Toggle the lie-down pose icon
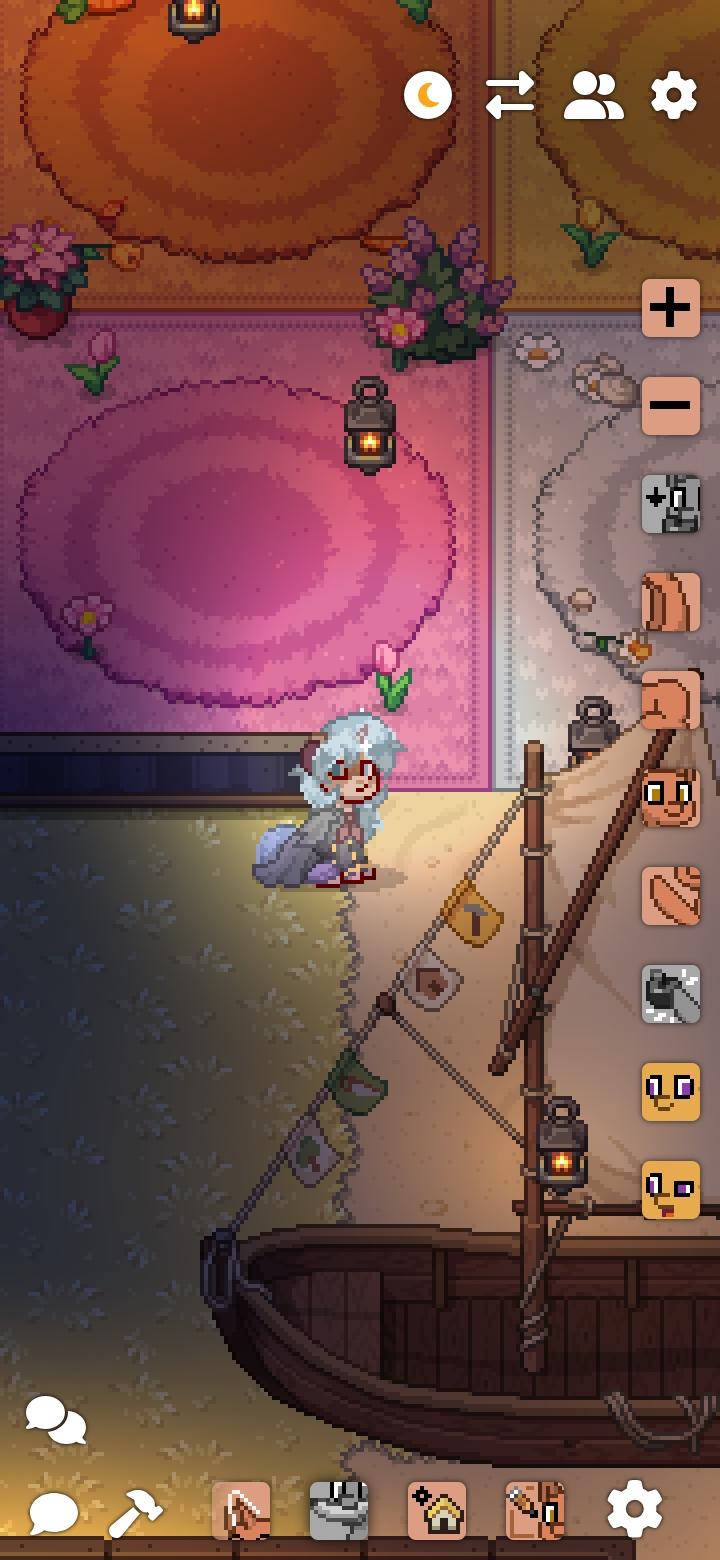Image resolution: width=720 pixels, height=1560 pixels. (670, 600)
